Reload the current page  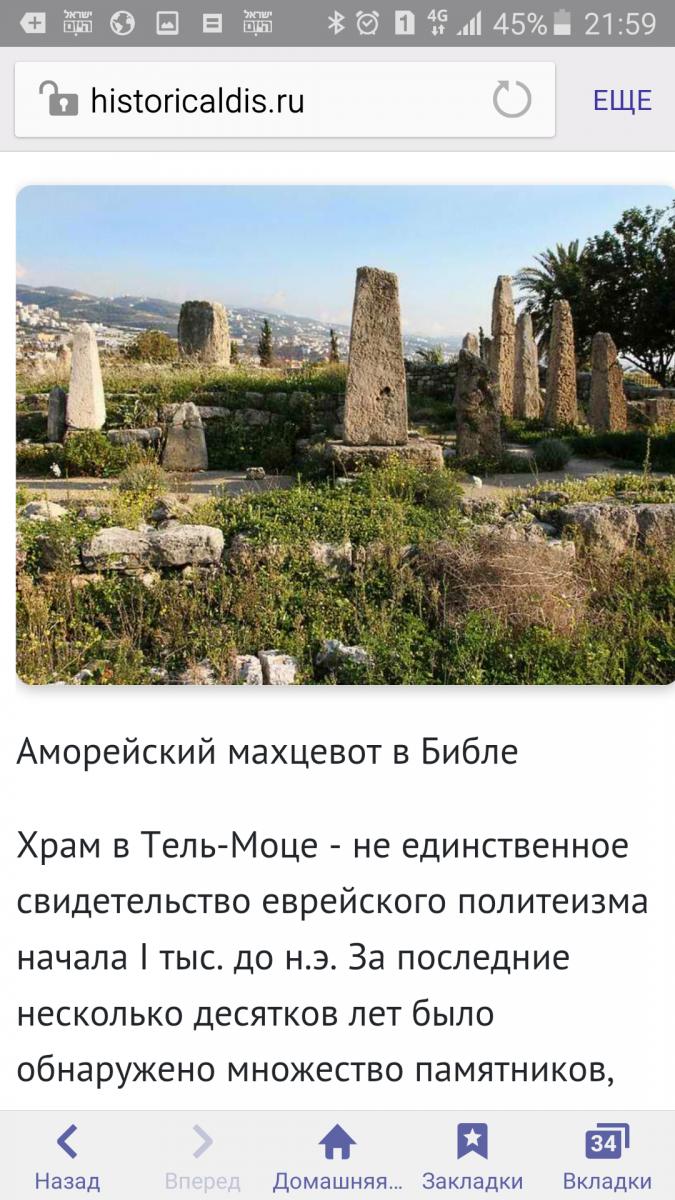coord(512,100)
